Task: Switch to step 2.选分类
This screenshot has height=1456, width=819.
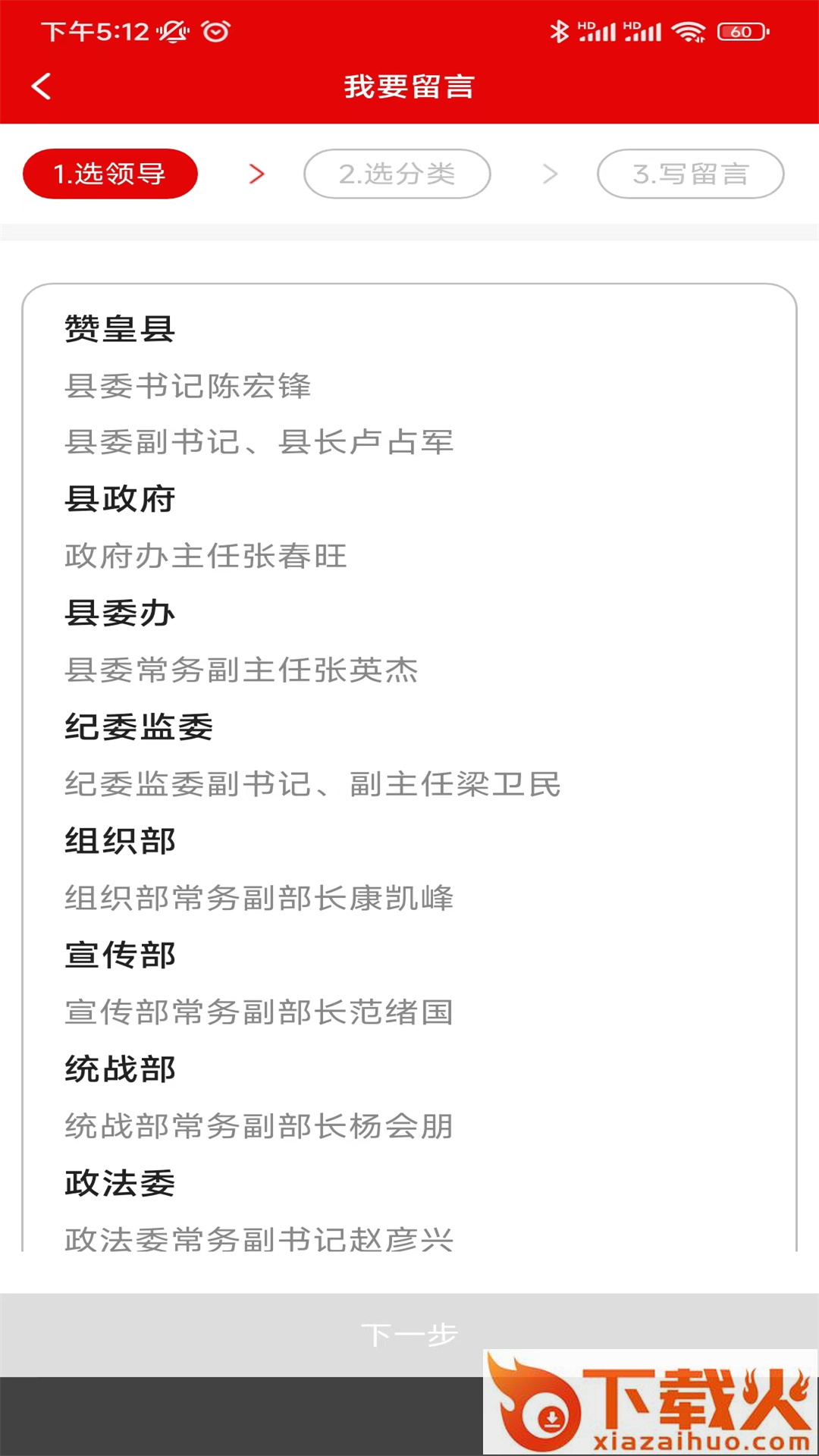Action: 397,174
